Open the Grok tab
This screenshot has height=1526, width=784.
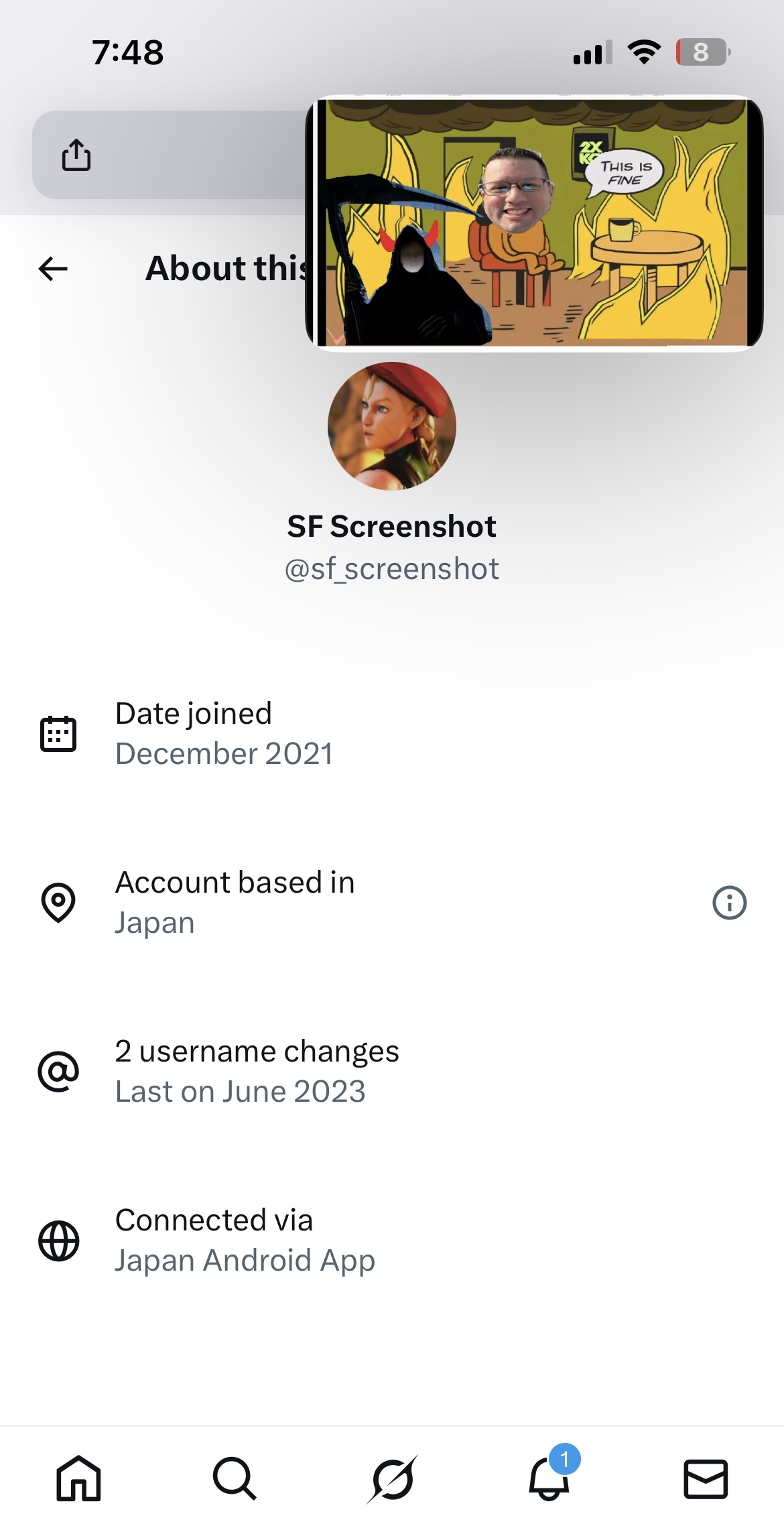(x=392, y=1478)
